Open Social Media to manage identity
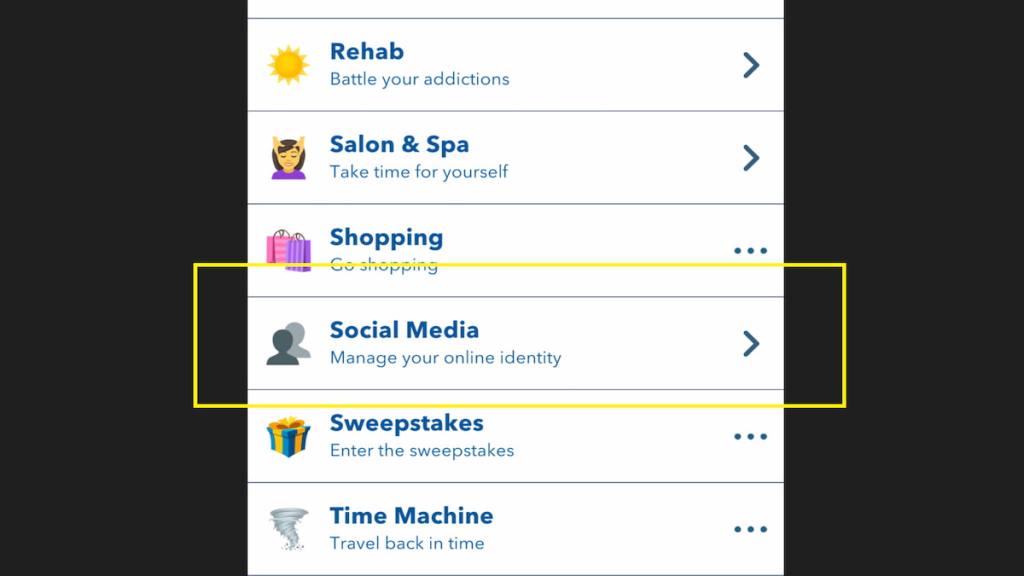Image resolution: width=1024 pixels, height=576 pixels. pos(515,343)
